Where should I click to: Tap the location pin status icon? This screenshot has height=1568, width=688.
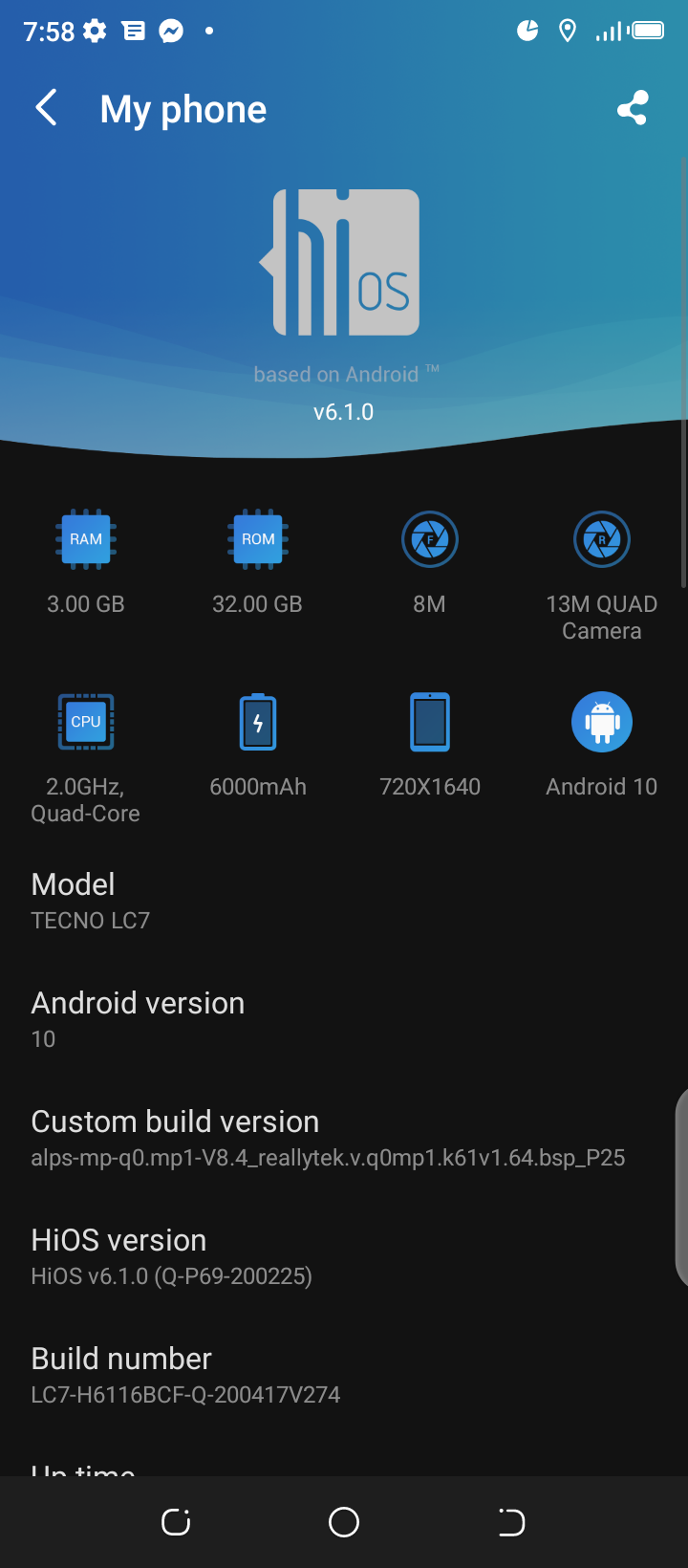pyautogui.click(x=567, y=30)
